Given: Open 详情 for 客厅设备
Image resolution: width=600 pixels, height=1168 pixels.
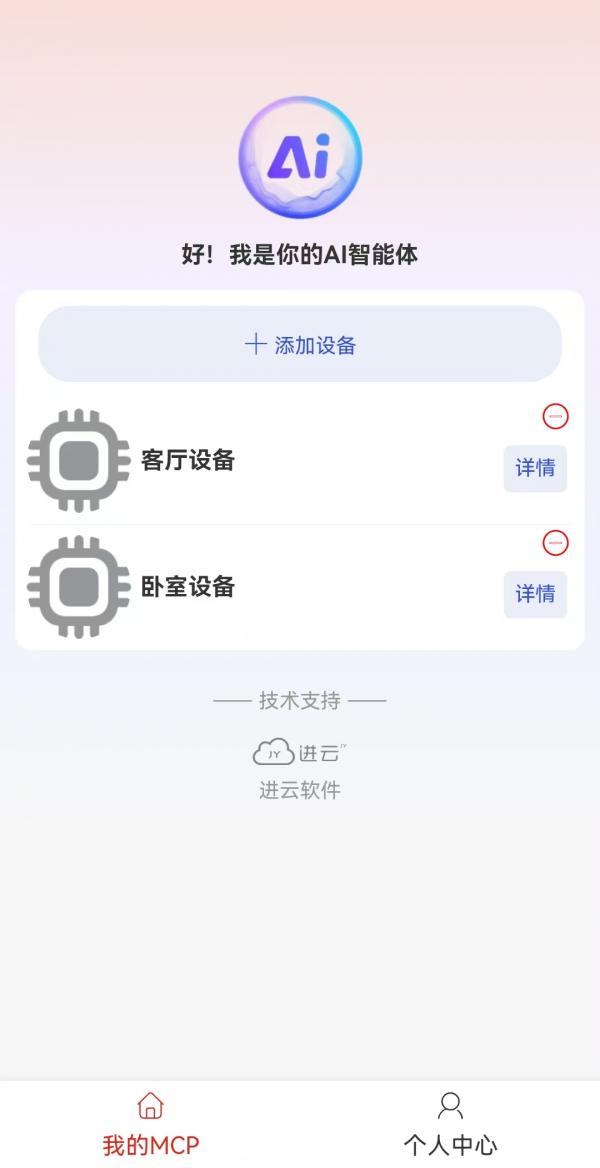Looking at the screenshot, I should [535, 468].
